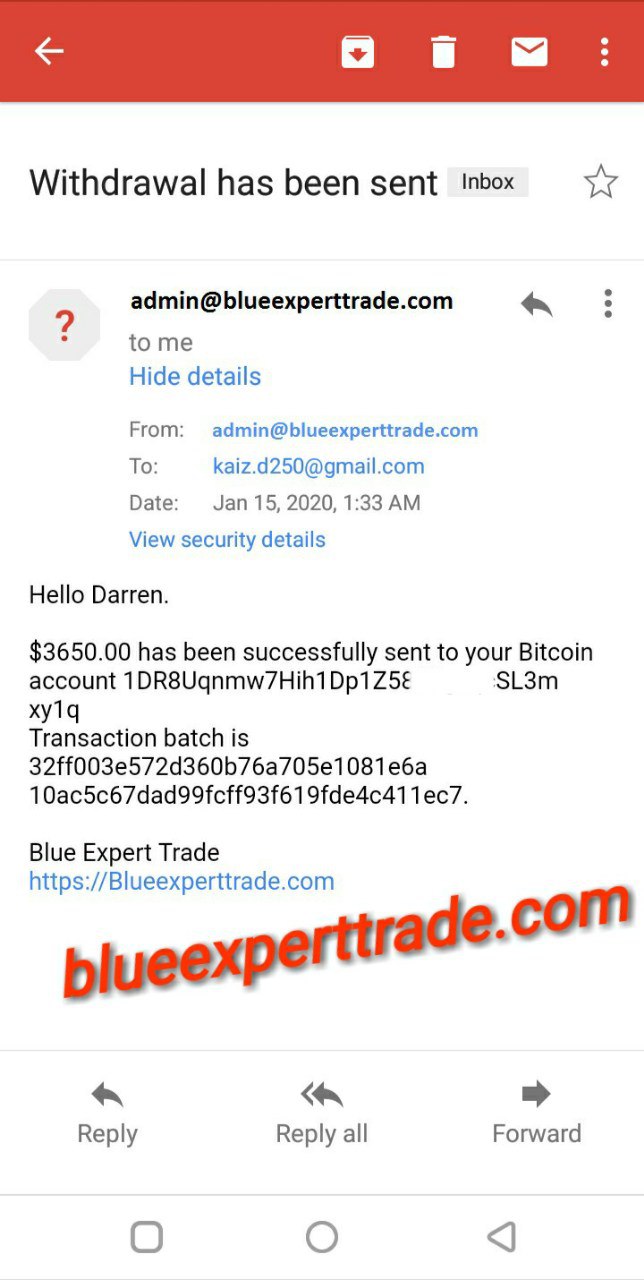The image size is (644, 1280).
Task: Open View security details
Action: point(227,540)
